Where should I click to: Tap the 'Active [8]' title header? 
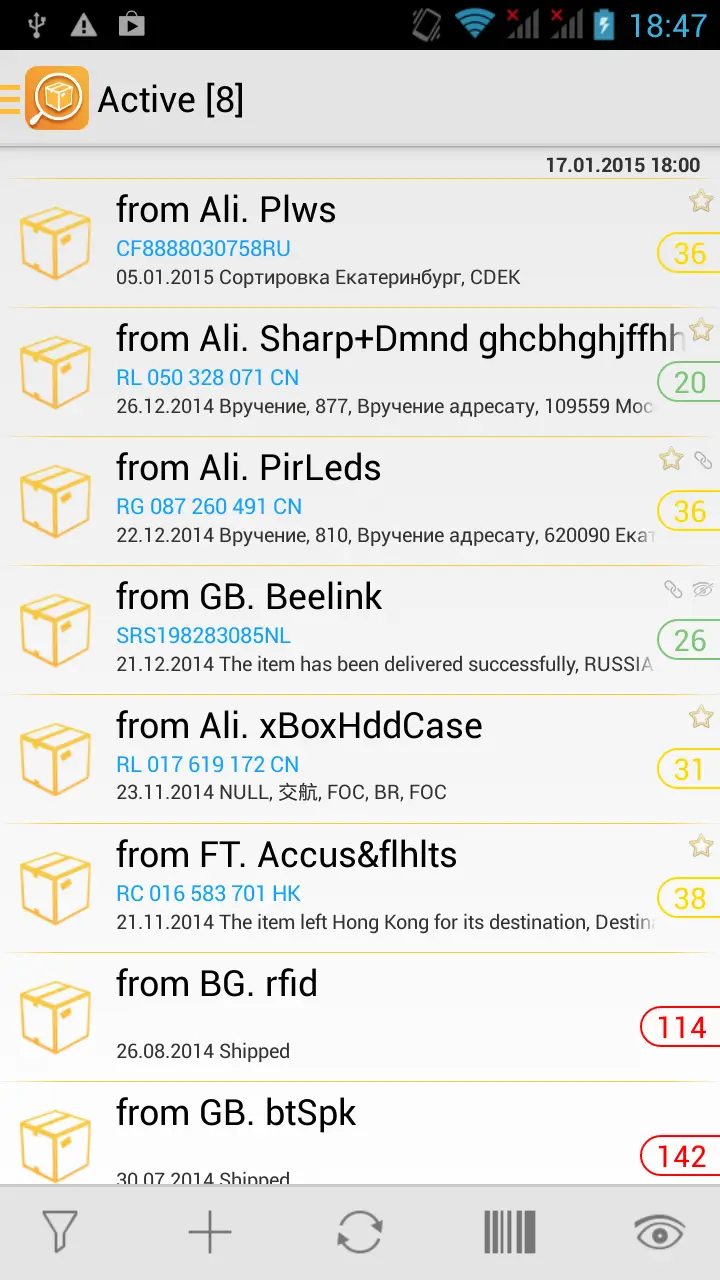tap(170, 98)
